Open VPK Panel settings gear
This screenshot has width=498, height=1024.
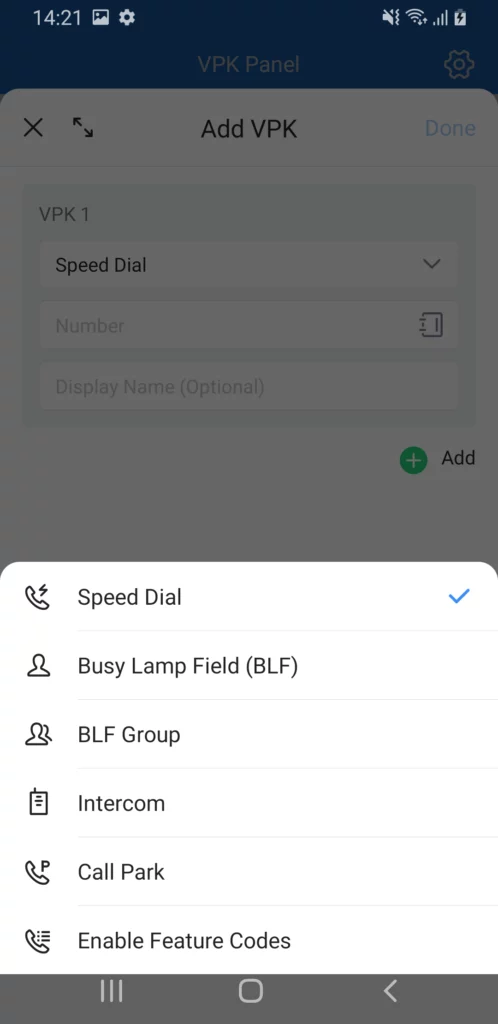tap(459, 64)
